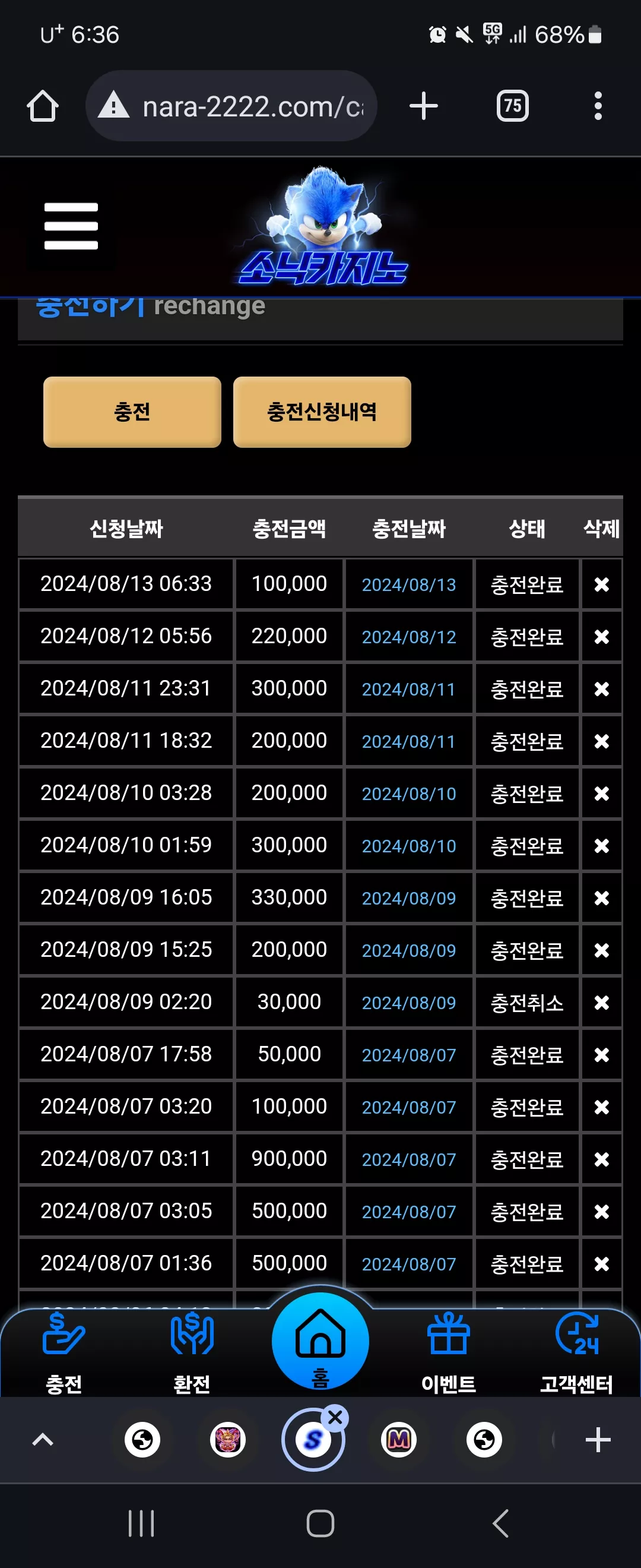Open a new browser tab
Image resolution: width=641 pixels, height=1568 pixels.
(423, 106)
